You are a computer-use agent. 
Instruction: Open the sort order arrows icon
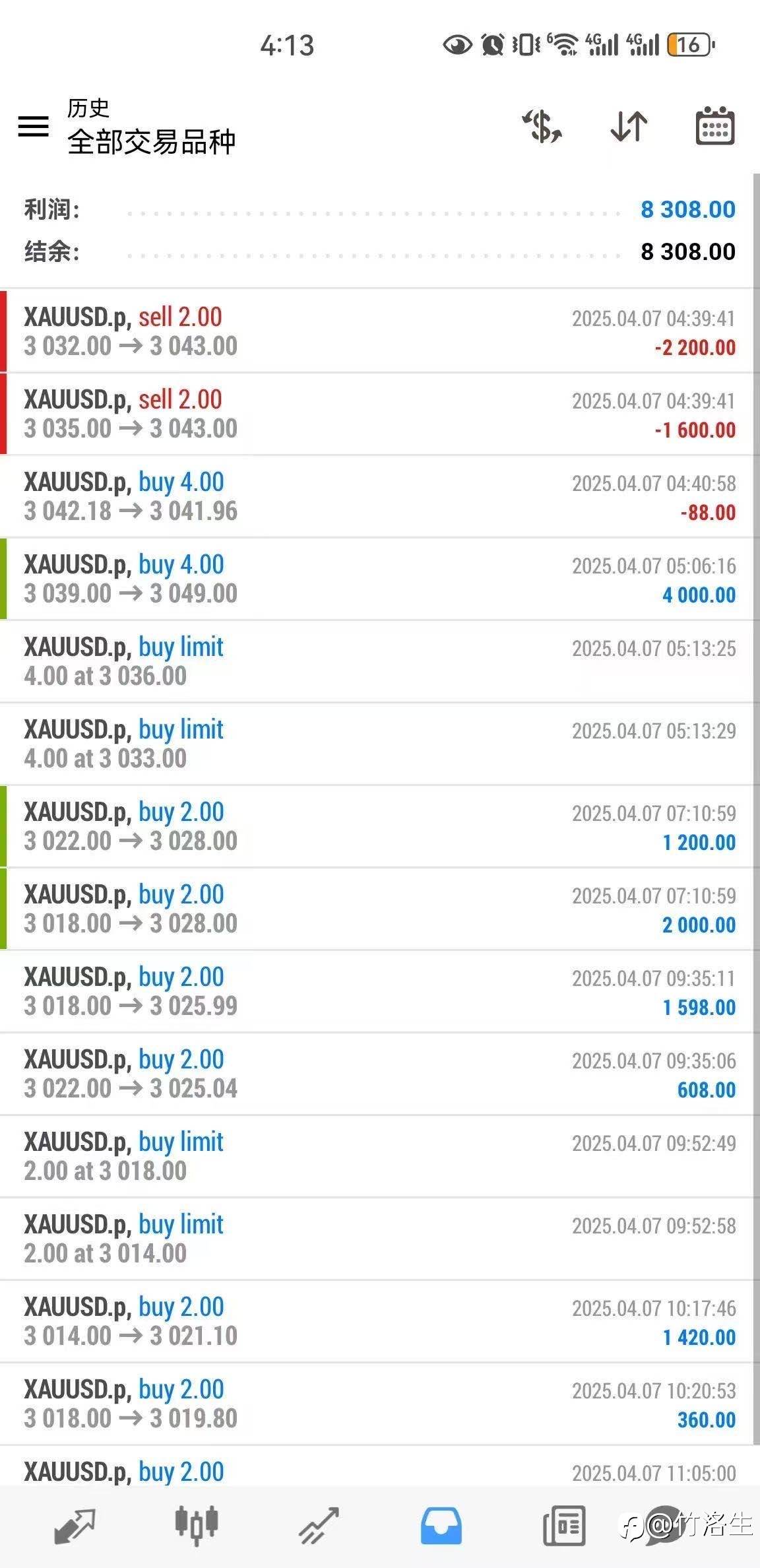pos(628,125)
